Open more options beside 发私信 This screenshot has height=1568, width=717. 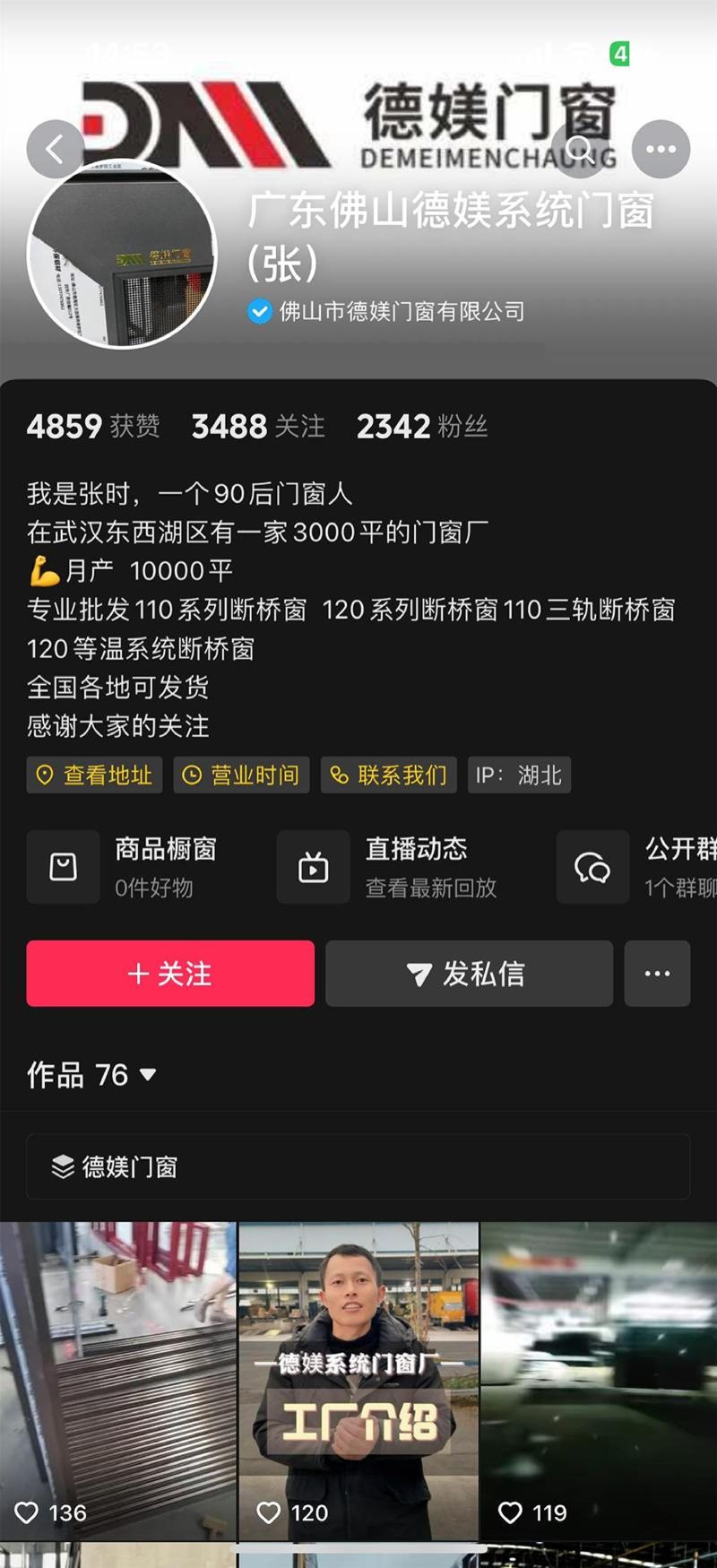pos(657,974)
